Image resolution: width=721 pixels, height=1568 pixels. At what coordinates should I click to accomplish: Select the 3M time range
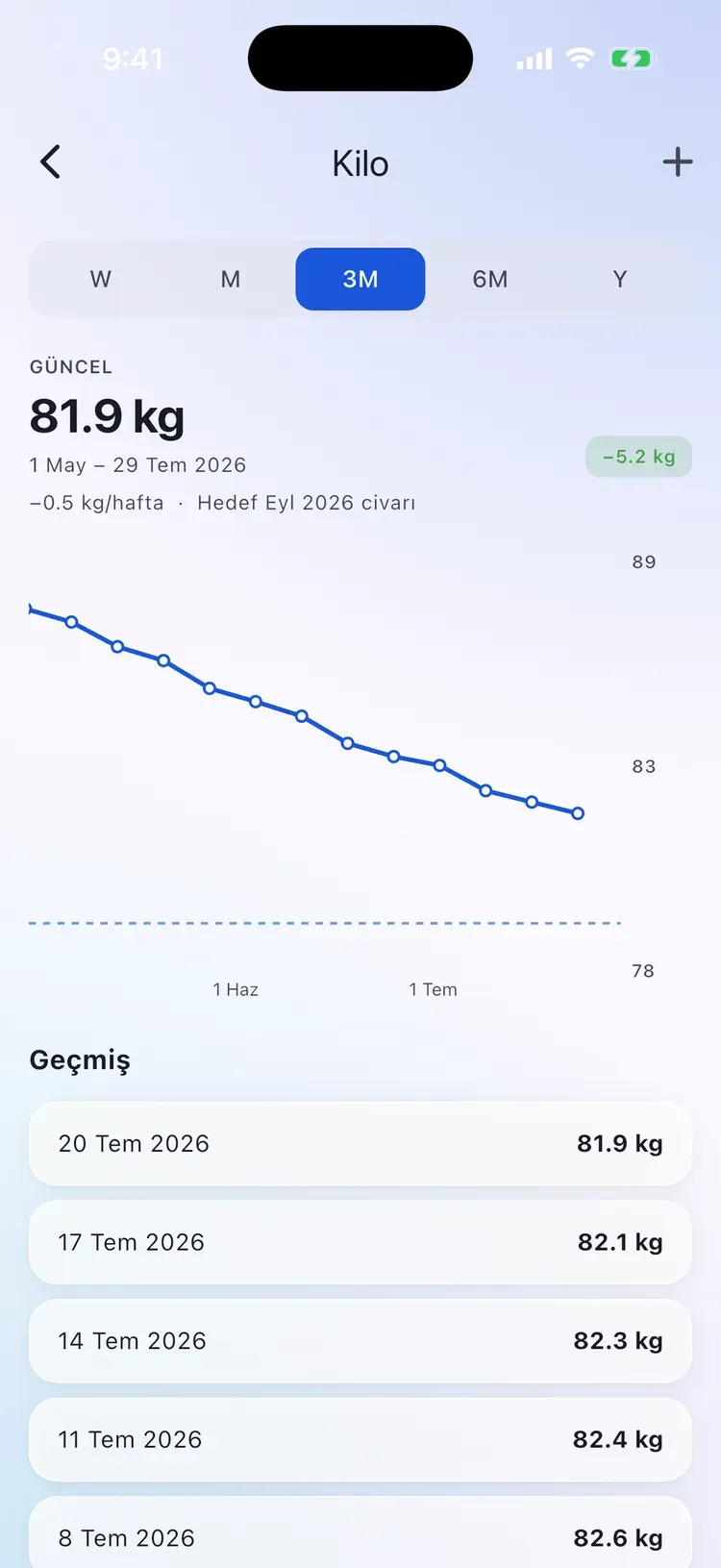(x=360, y=279)
